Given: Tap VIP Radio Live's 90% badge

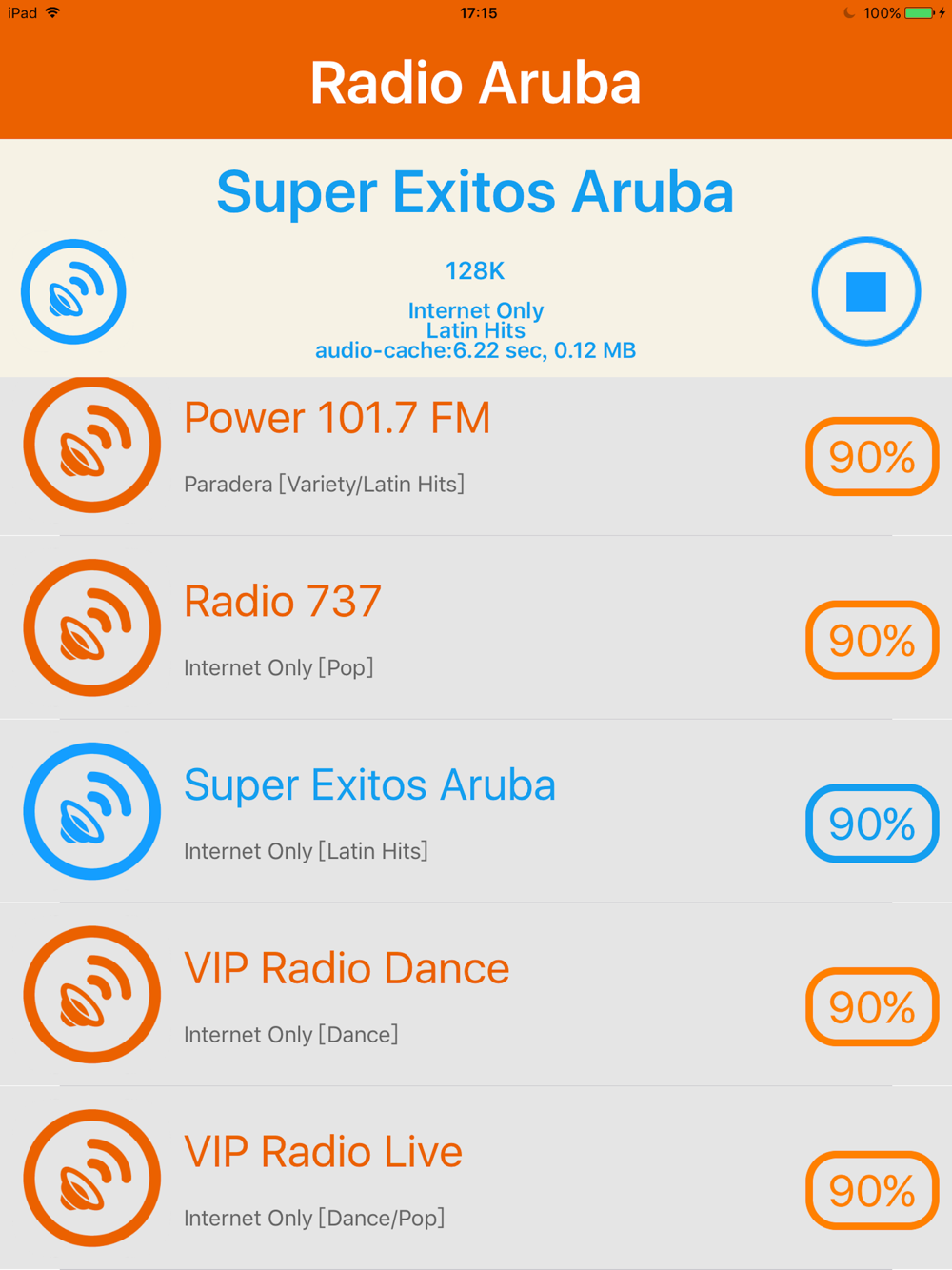Looking at the screenshot, I should tap(872, 1190).
